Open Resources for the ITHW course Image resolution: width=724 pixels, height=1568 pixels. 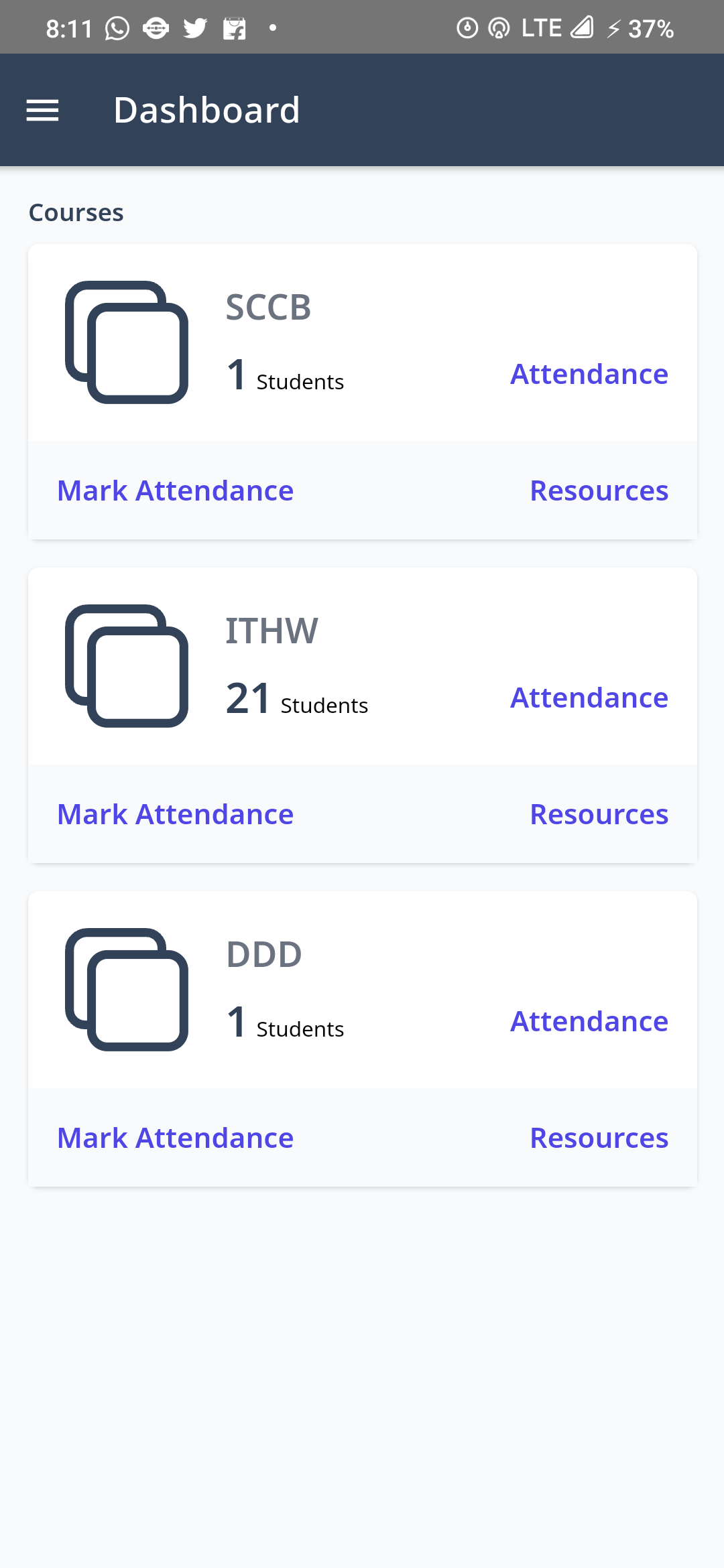[x=599, y=814]
